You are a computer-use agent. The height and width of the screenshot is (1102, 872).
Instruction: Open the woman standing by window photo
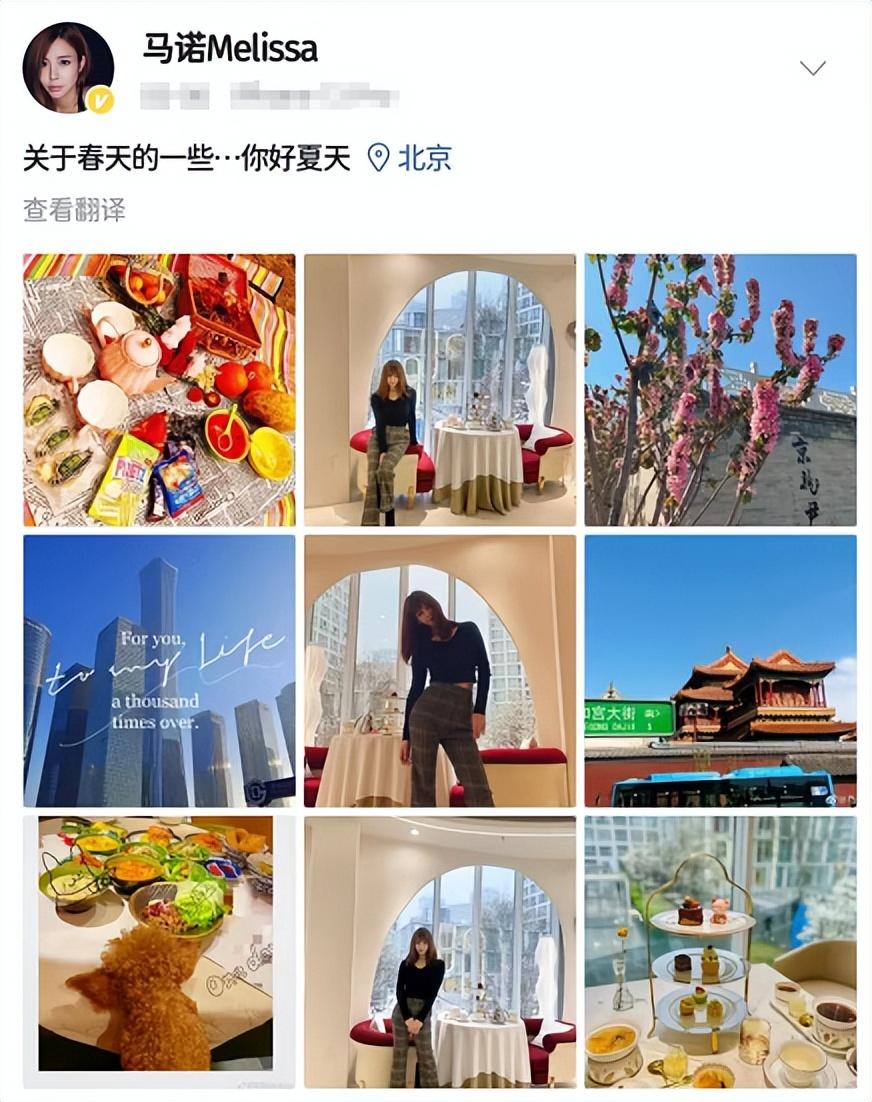[440, 670]
